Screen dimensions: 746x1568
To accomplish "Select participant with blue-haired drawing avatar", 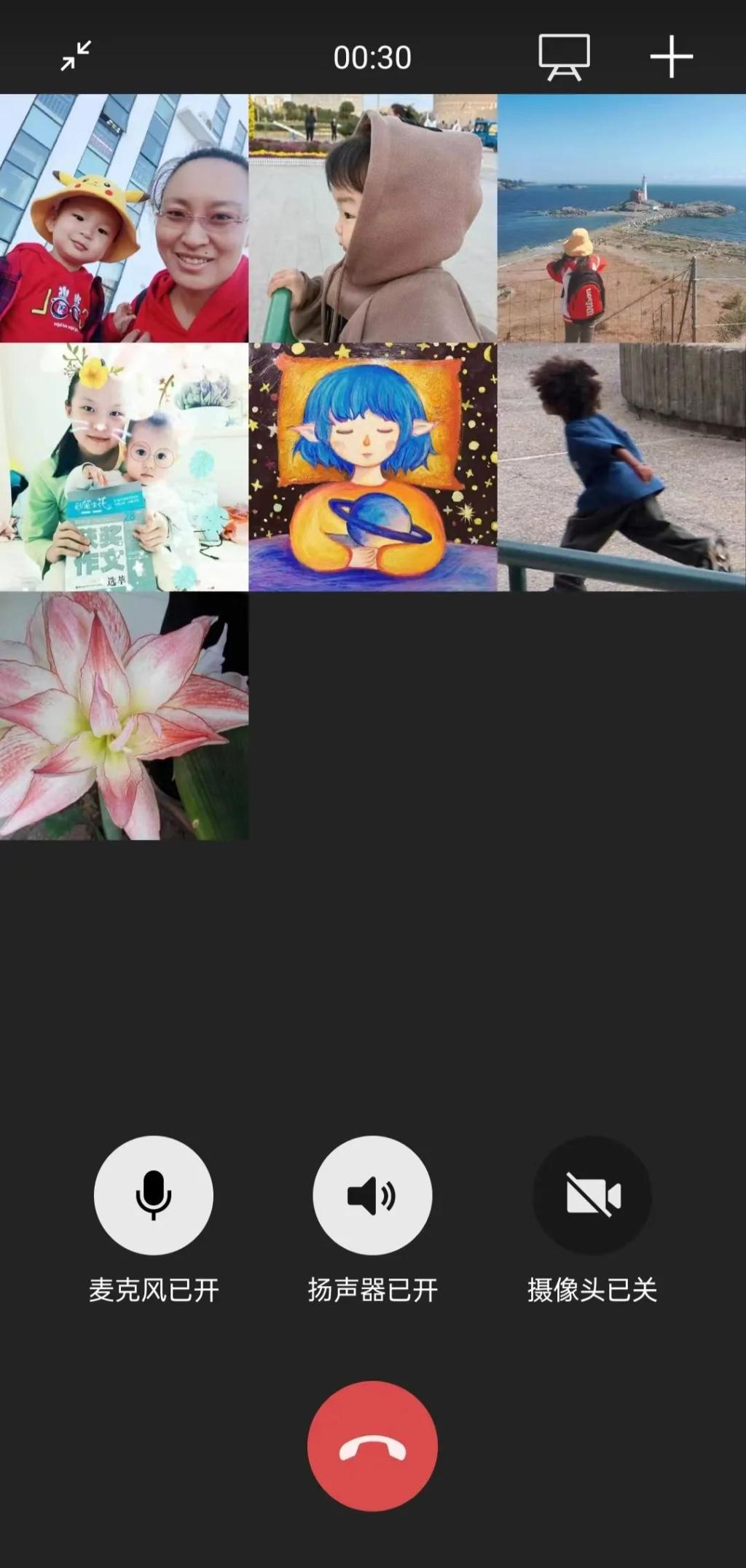I will click(373, 467).
